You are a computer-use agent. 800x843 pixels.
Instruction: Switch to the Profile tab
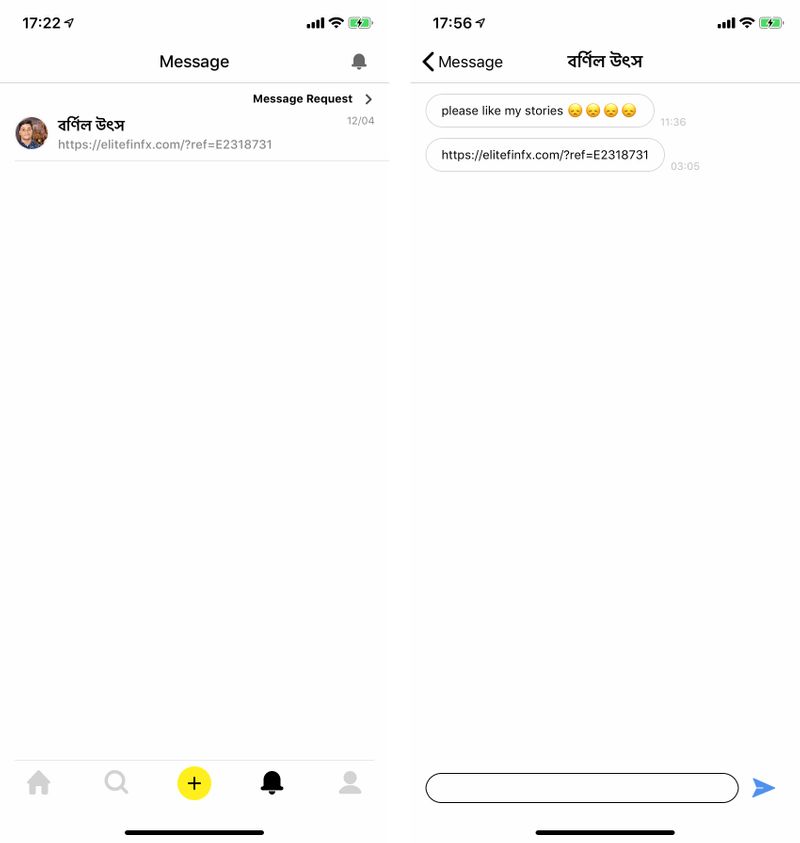coord(350,782)
